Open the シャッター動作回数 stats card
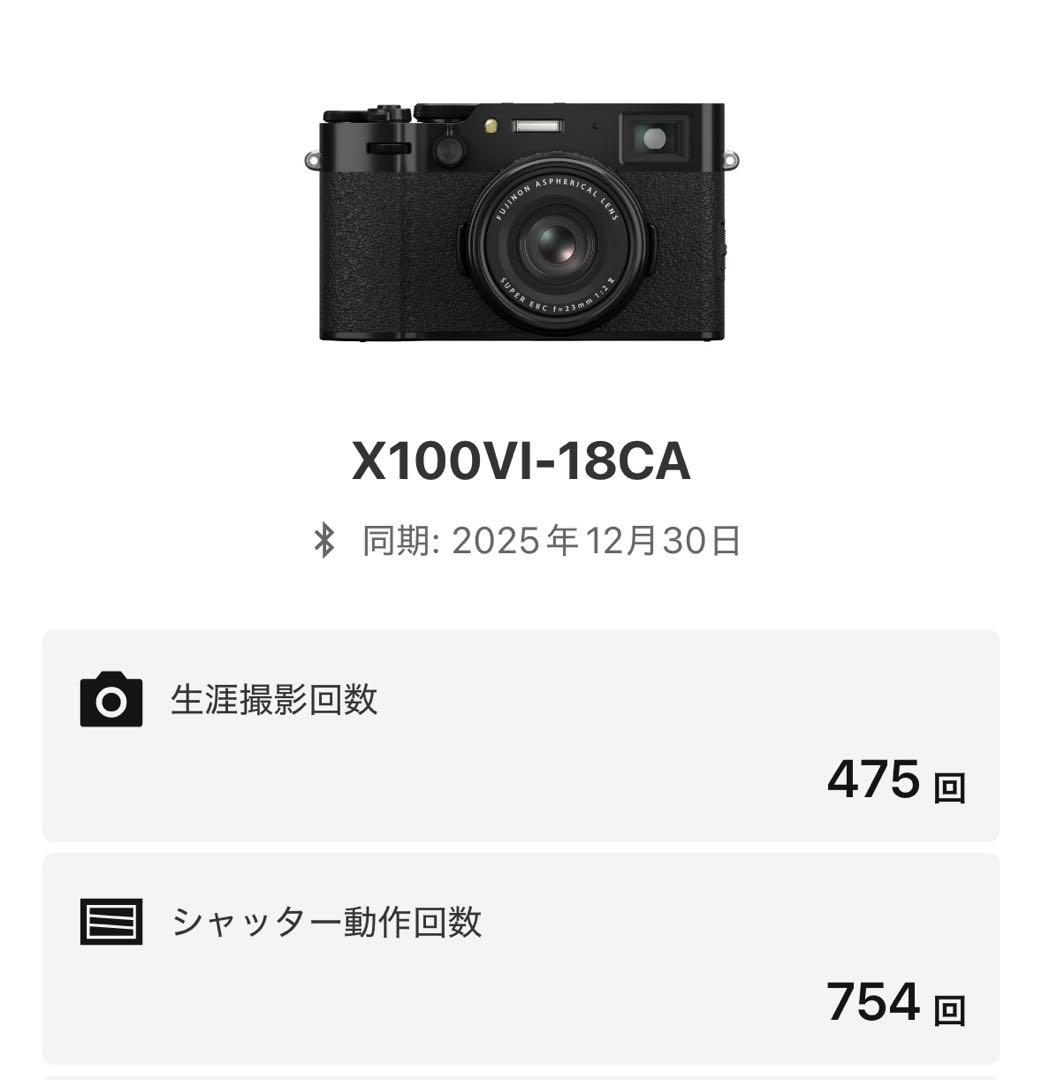 pyautogui.click(x=521, y=958)
